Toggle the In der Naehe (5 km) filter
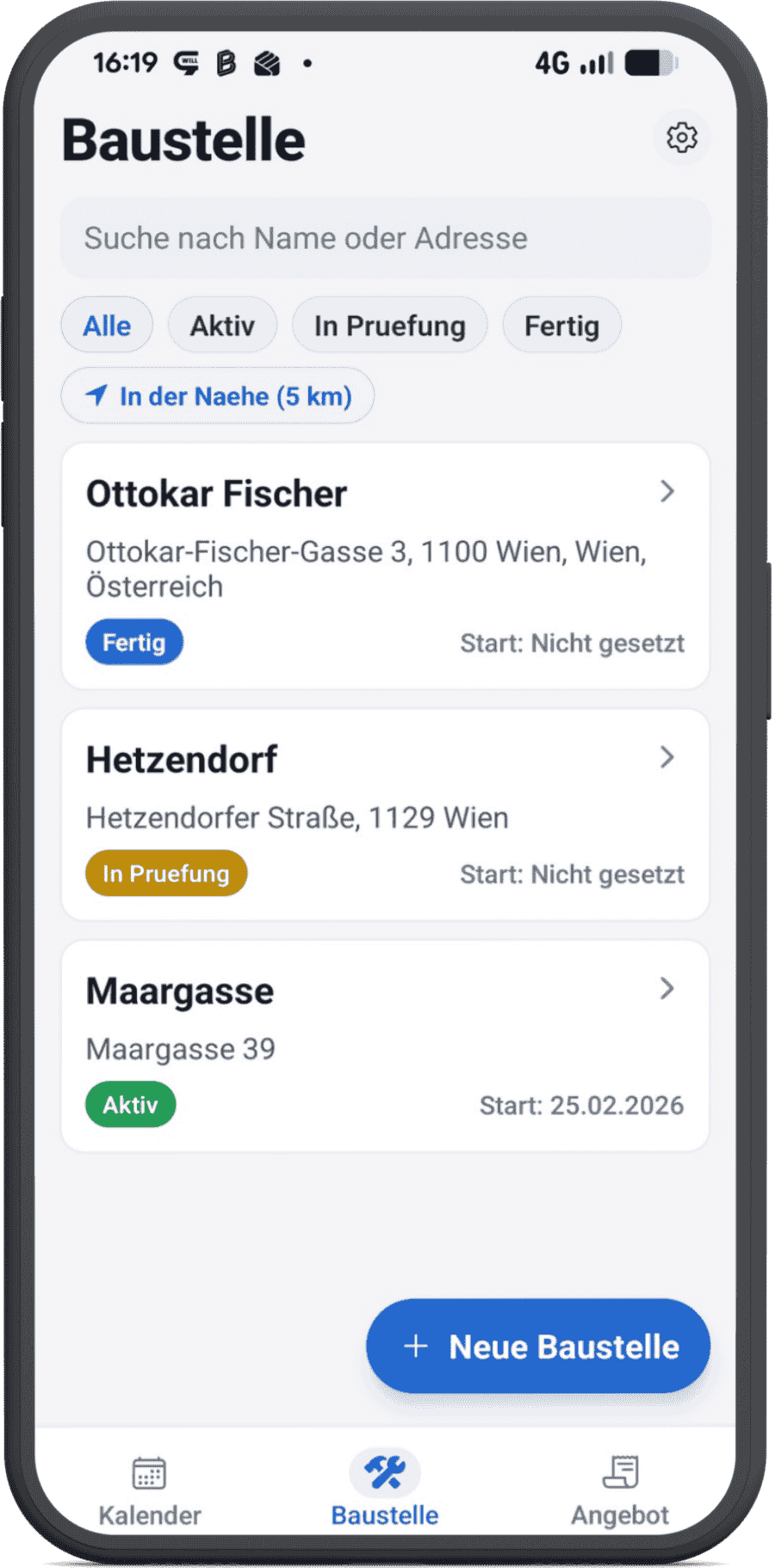 point(216,395)
